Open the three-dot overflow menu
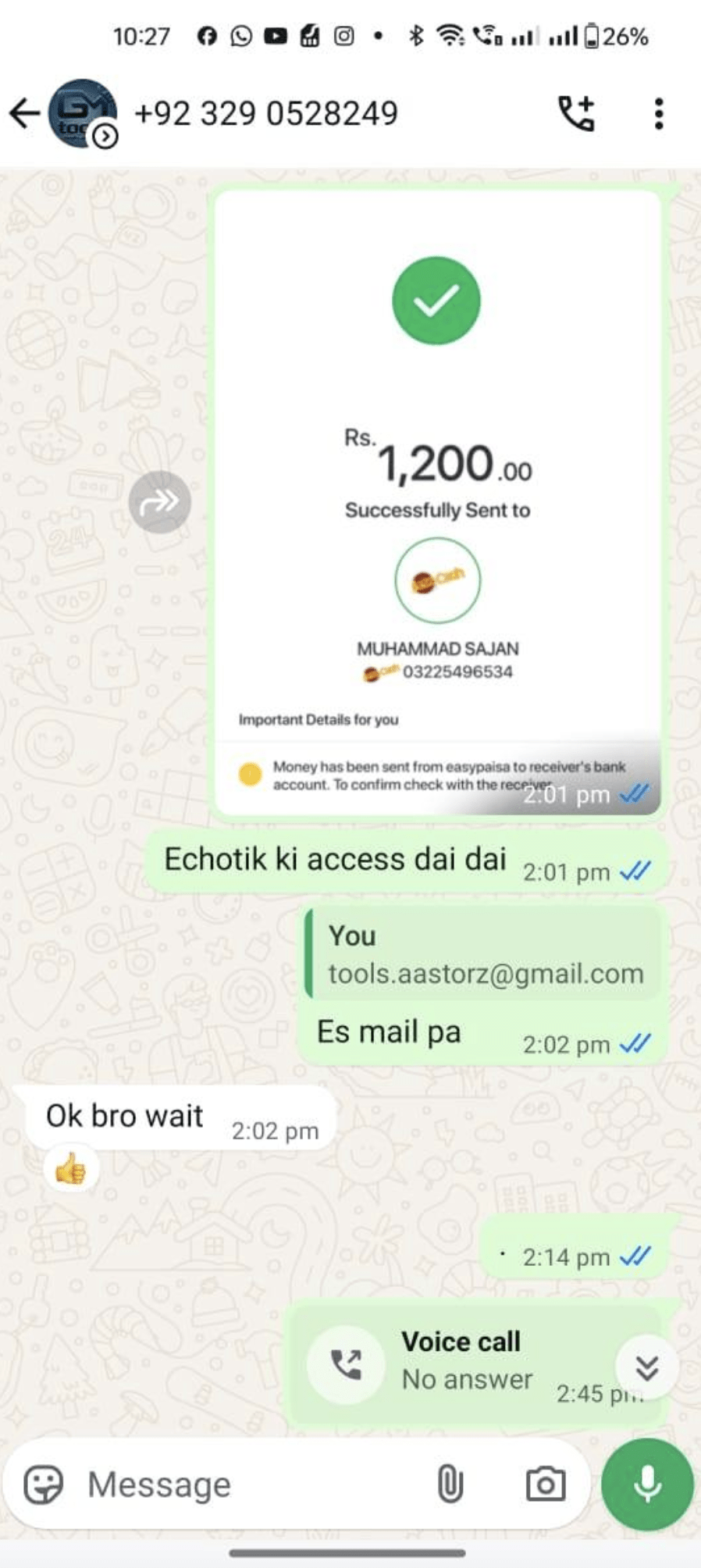 [658, 112]
